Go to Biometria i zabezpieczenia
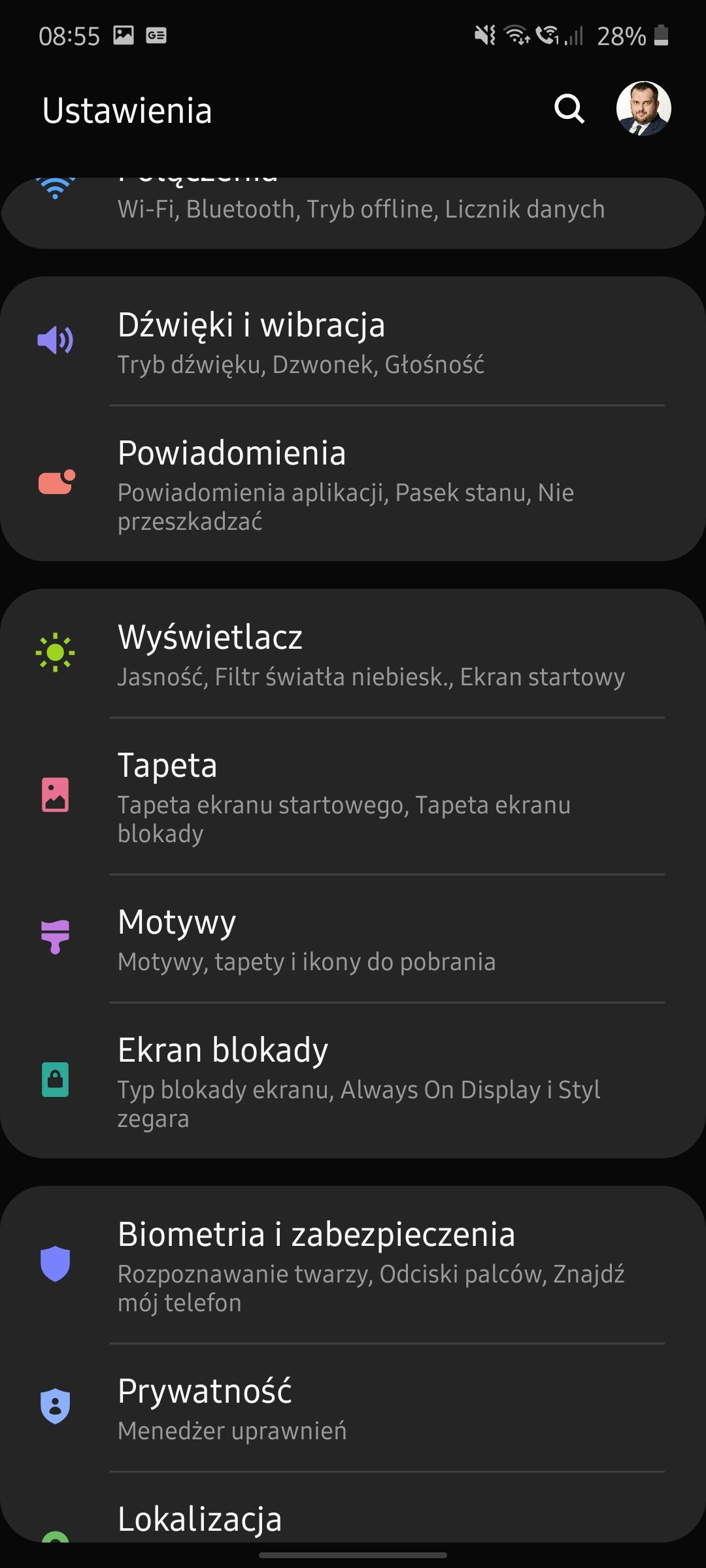706x1568 pixels. tap(353, 1265)
